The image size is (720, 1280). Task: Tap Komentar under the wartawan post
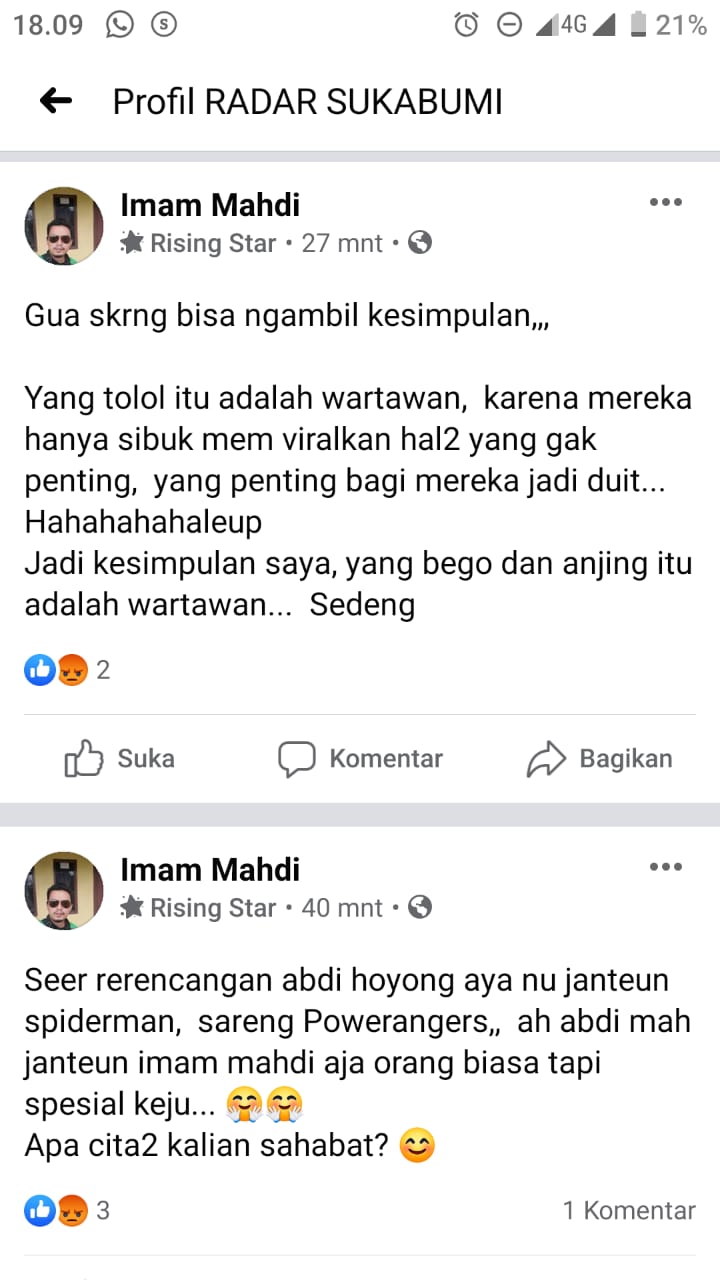click(360, 759)
